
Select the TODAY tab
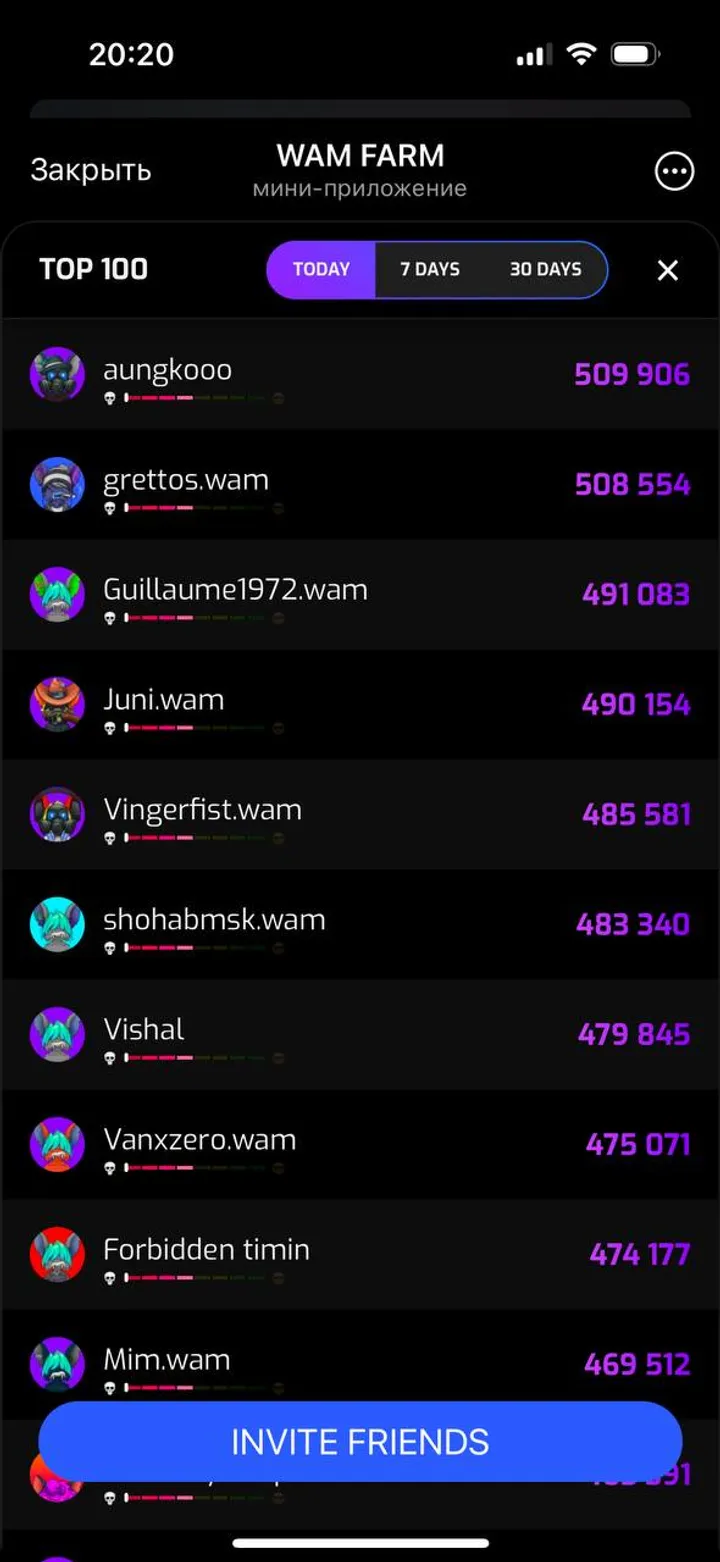(x=320, y=269)
